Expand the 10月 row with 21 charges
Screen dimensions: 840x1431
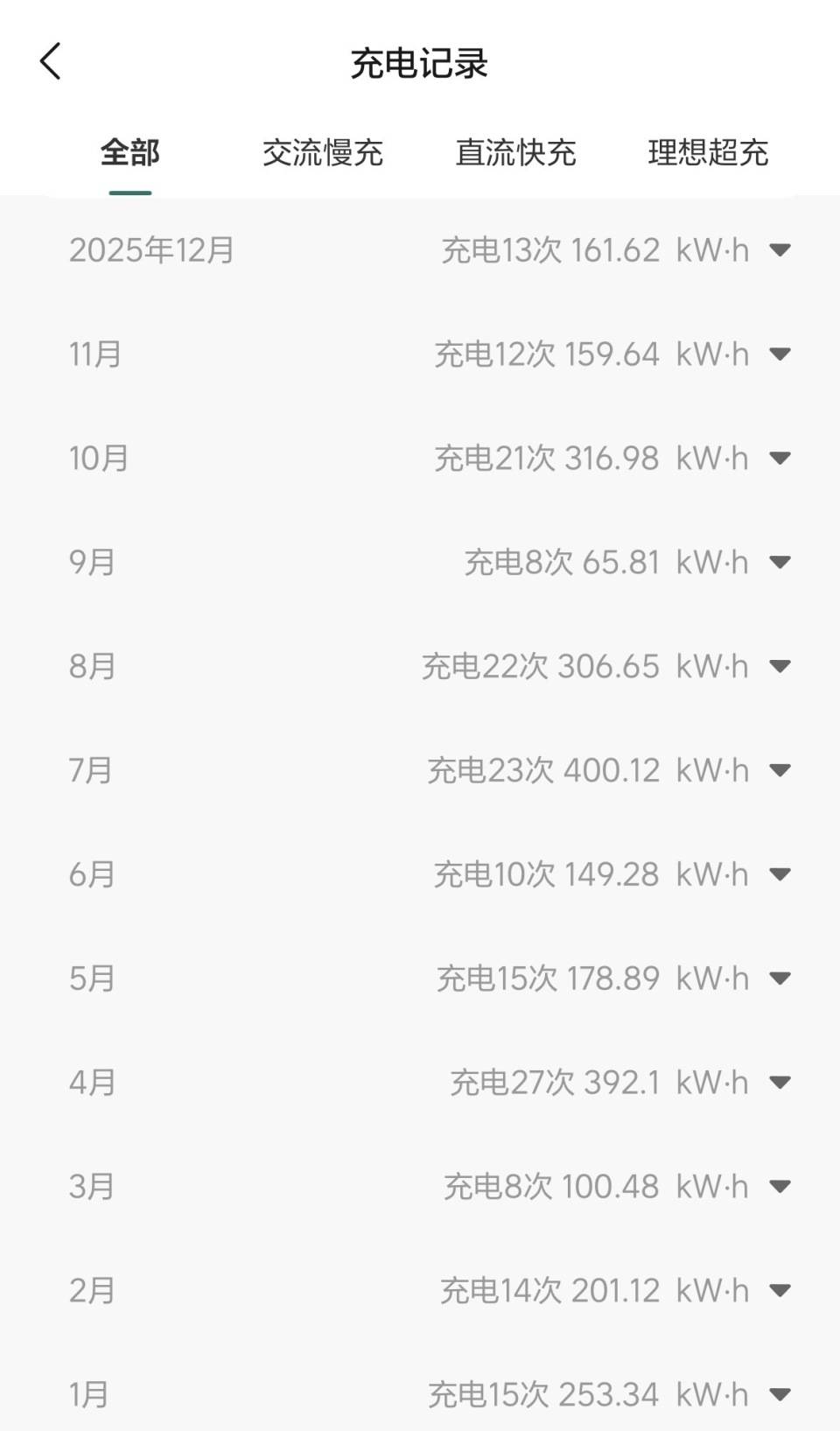pos(780,459)
